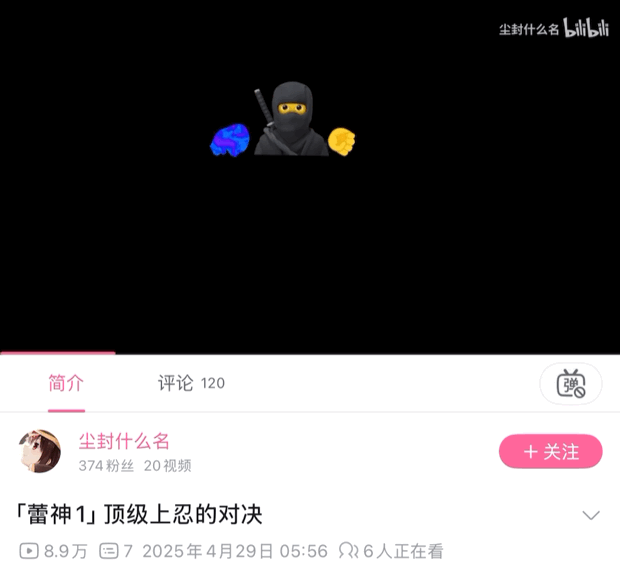Viewport: 620px width, 577px height.
Task: Open the 评论 tab with 120 comments
Action: pos(190,383)
